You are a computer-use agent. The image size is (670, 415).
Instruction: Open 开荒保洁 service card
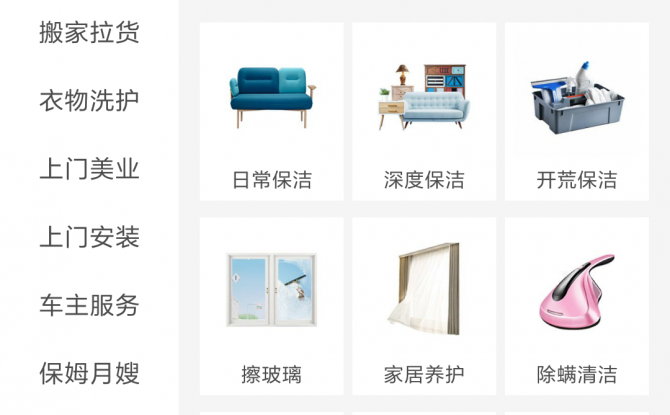576,112
